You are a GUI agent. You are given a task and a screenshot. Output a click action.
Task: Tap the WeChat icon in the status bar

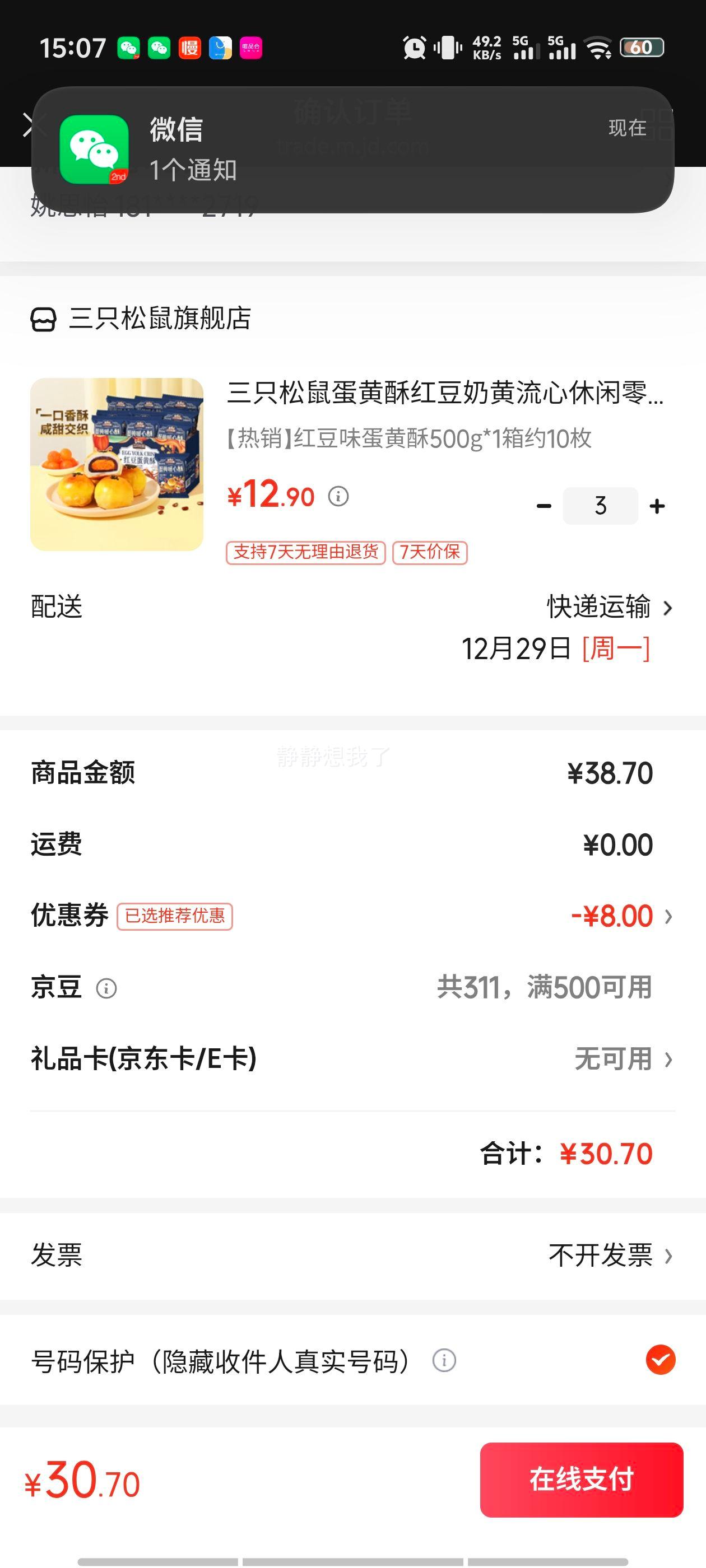click(130, 48)
